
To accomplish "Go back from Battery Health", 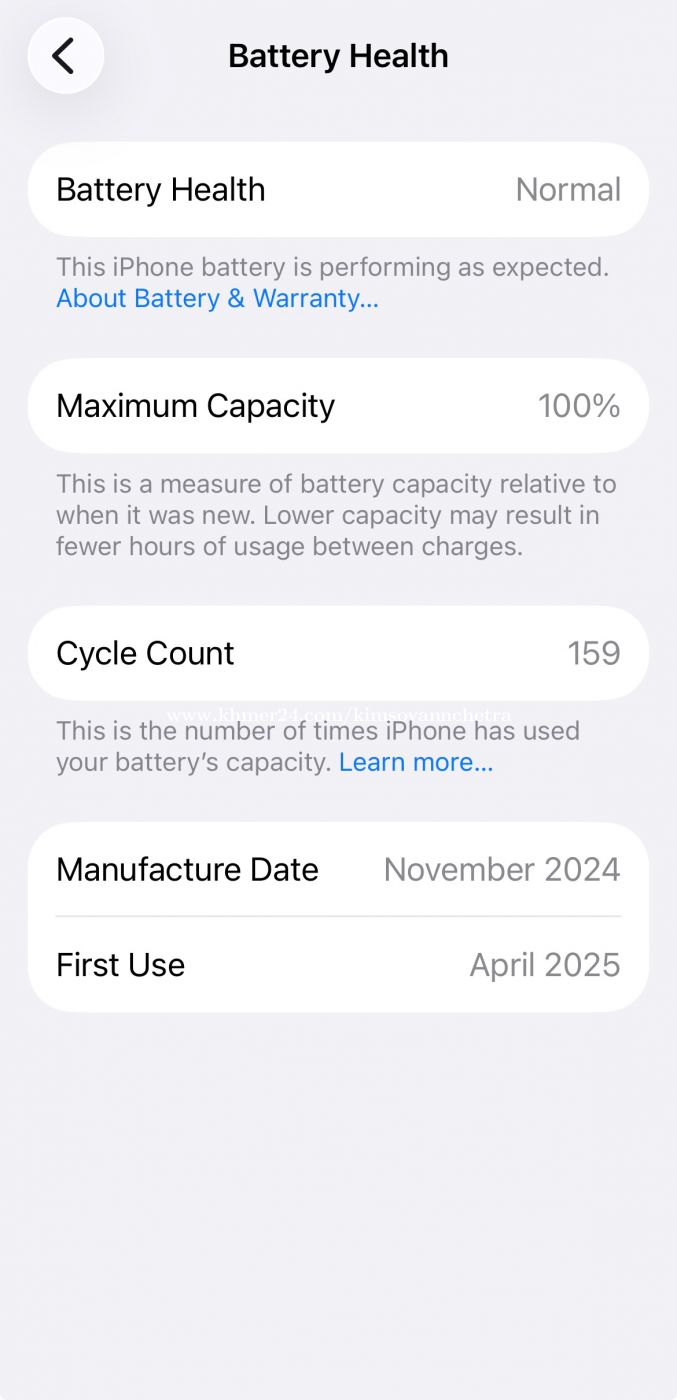I will (65, 56).
